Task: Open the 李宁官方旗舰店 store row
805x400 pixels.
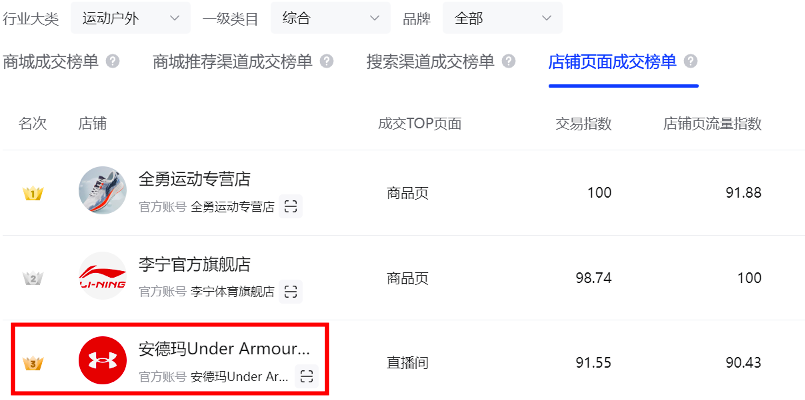Action: [x=194, y=265]
